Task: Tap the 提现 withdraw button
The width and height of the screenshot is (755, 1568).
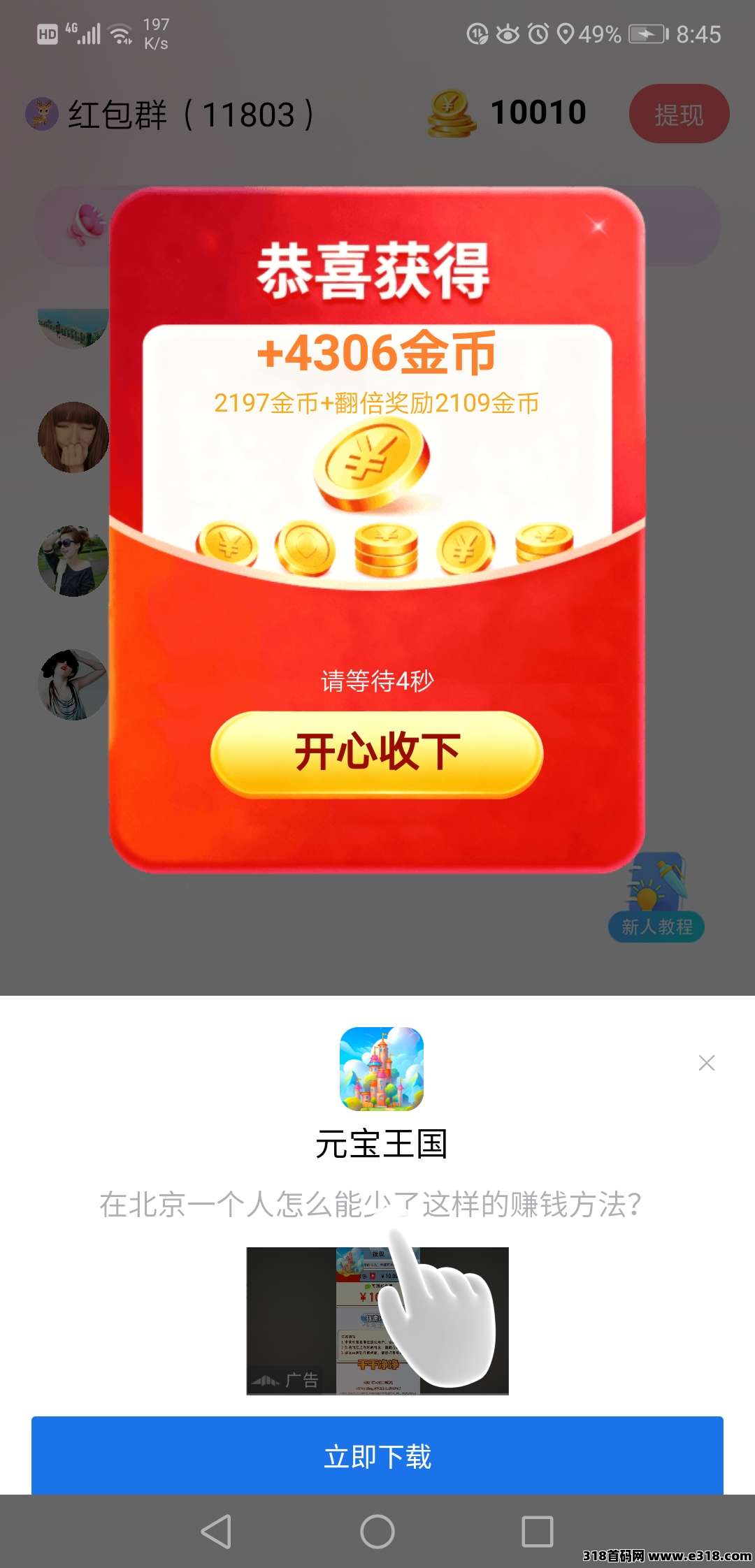Action: click(x=678, y=114)
